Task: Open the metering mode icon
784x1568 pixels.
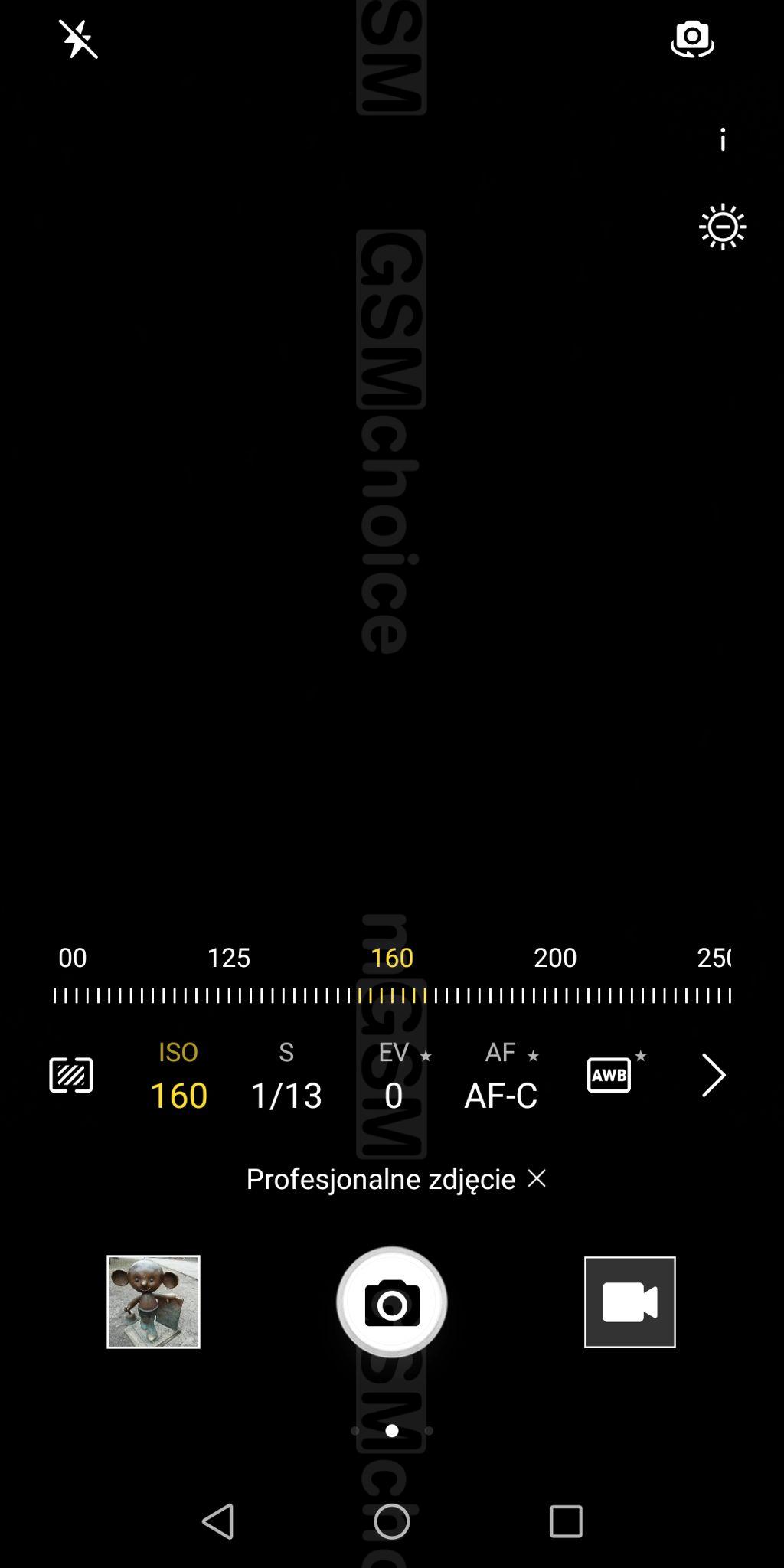Action: (x=71, y=1075)
